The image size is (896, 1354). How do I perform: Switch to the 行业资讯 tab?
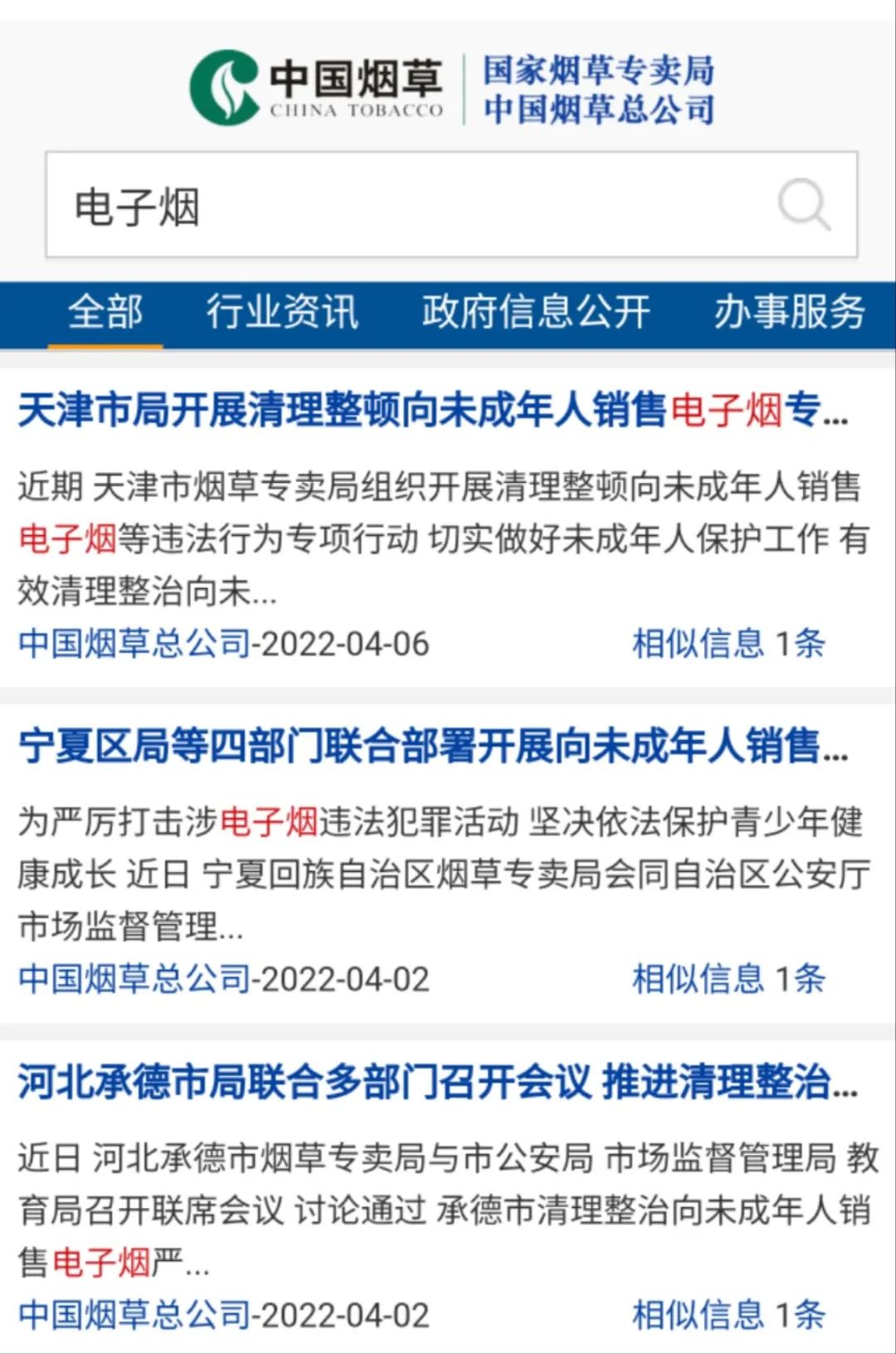coord(282,312)
